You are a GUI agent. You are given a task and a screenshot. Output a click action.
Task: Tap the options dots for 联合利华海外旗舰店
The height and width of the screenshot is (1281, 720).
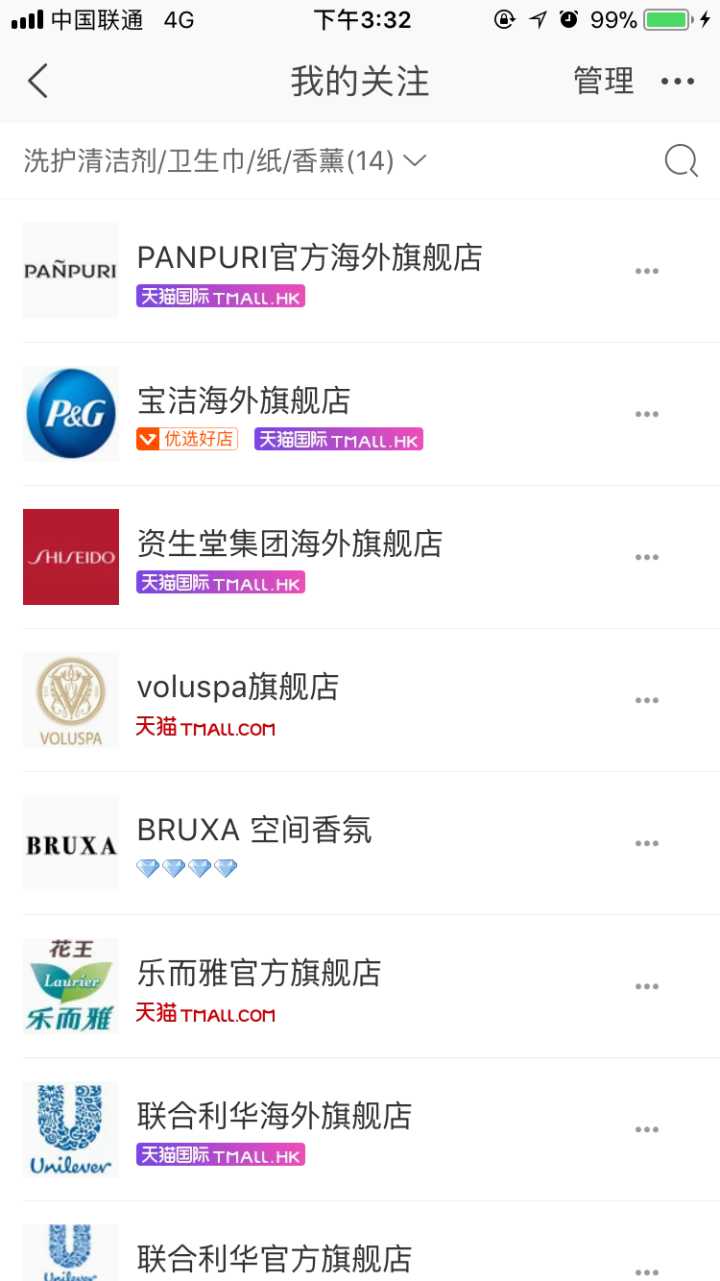(647, 1129)
